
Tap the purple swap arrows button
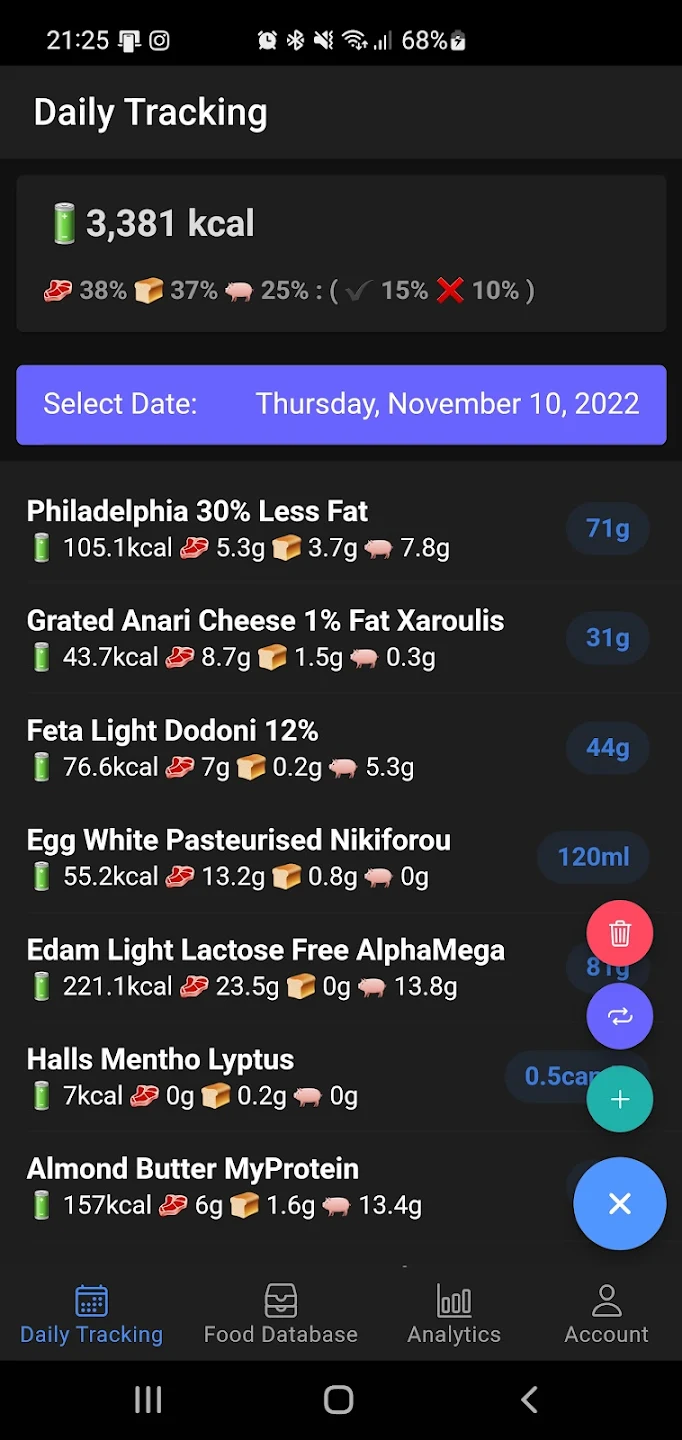tap(620, 1016)
